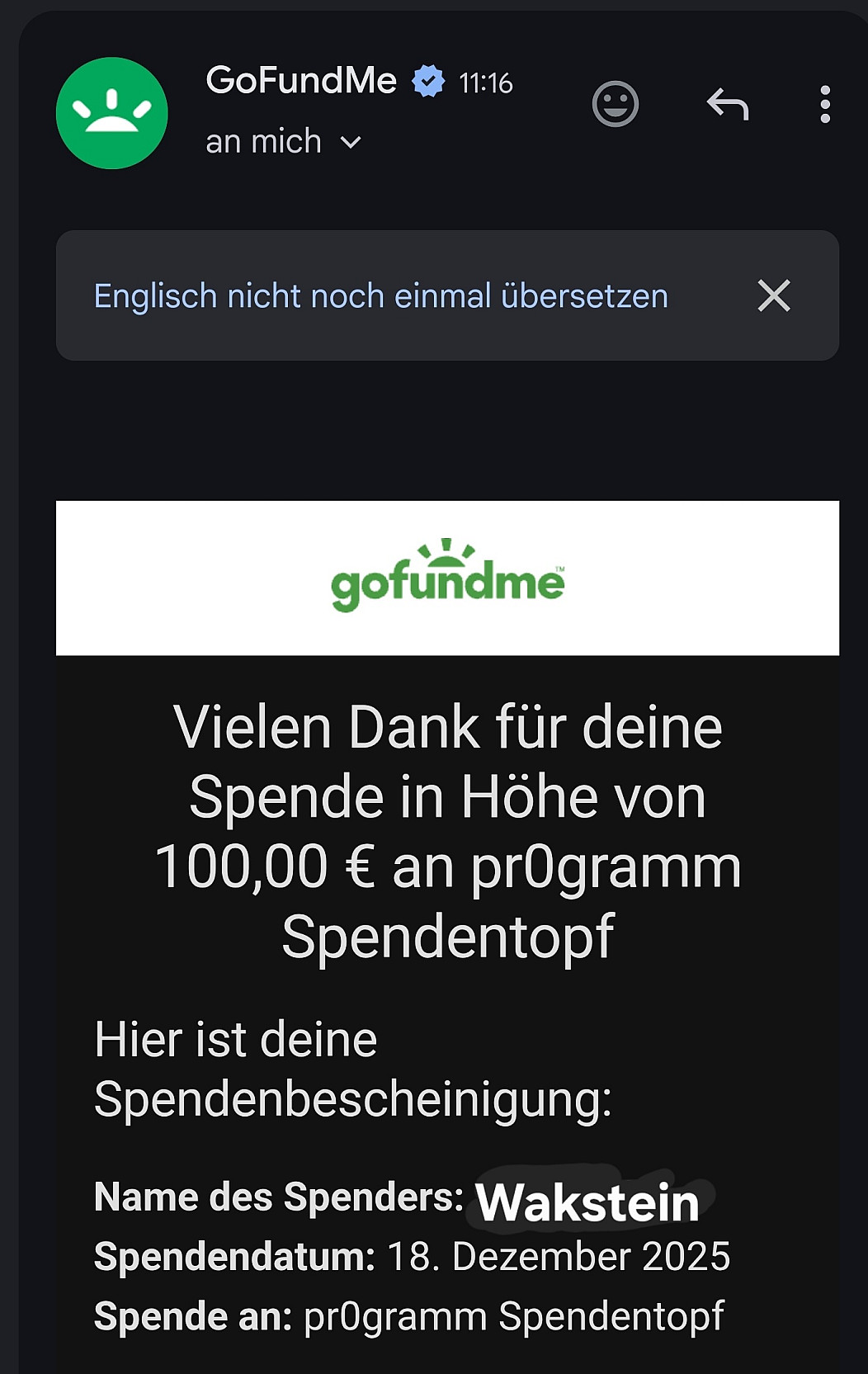868x1374 pixels.
Task: Dismiss the translation banner
Action: pyautogui.click(x=773, y=295)
